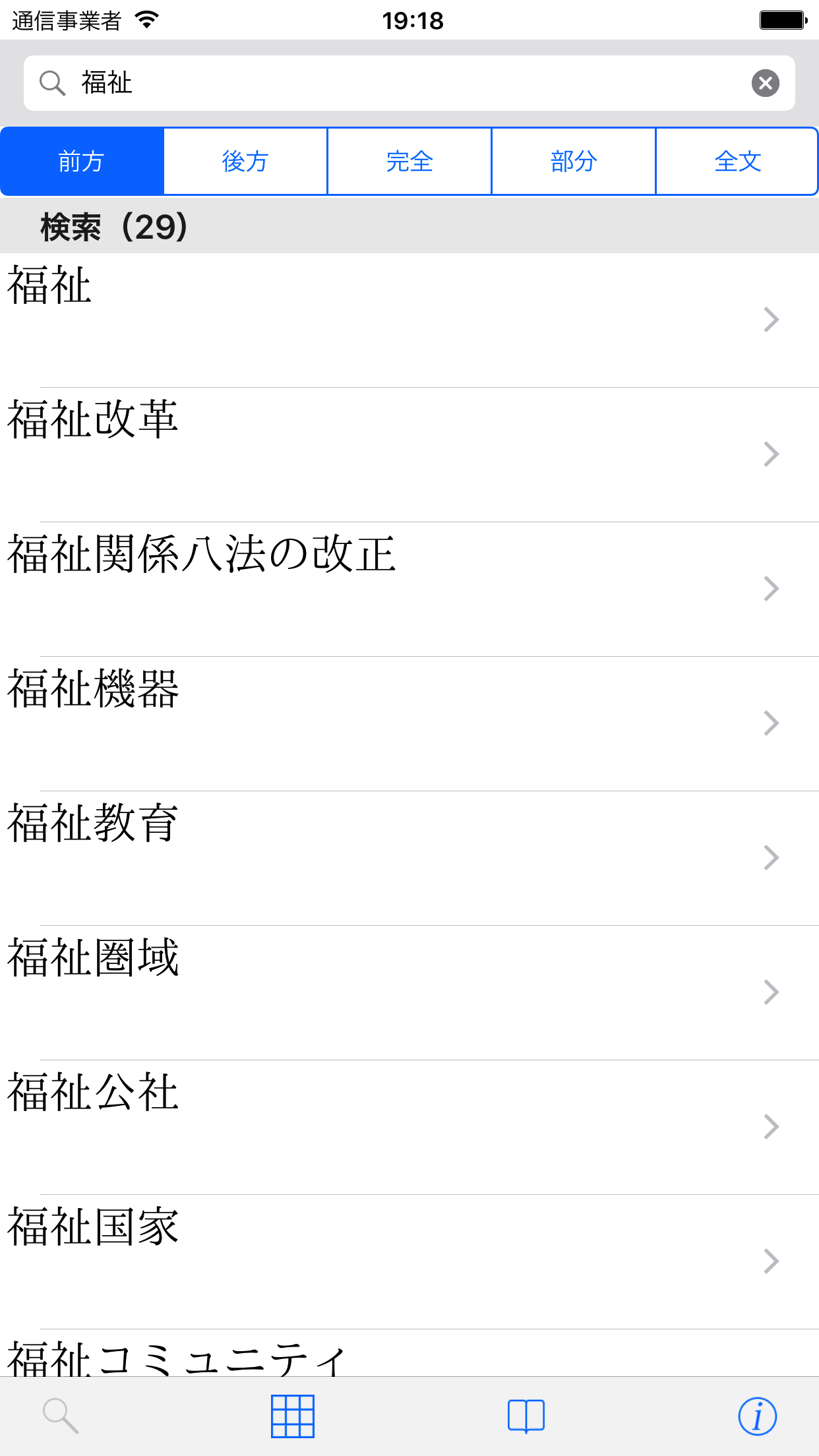The width and height of the screenshot is (819, 1456).
Task: Open the 福祉国家 entry
Action: [x=396, y=1261]
